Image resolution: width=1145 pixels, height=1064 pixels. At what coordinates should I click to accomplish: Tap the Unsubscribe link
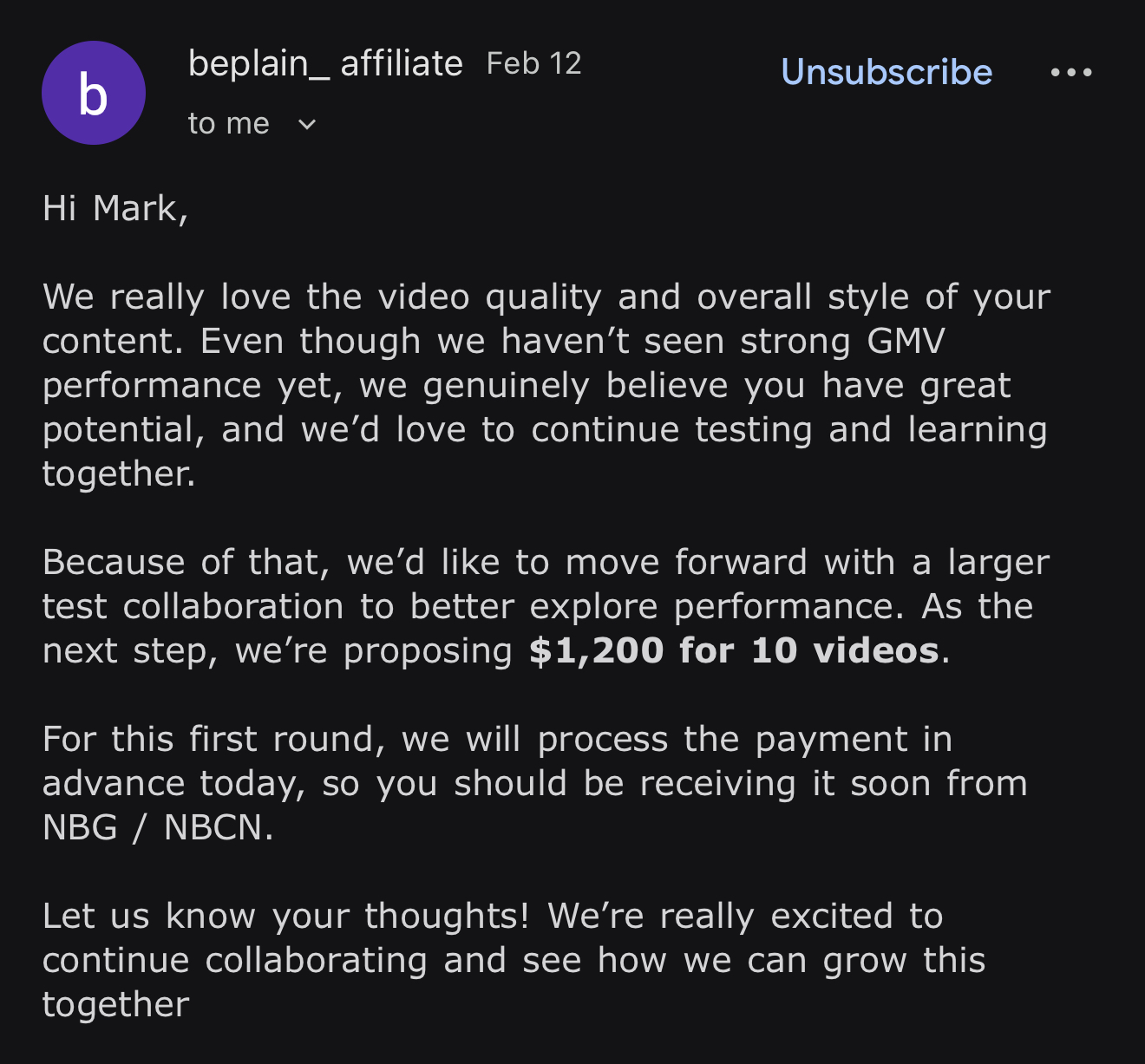click(x=886, y=72)
